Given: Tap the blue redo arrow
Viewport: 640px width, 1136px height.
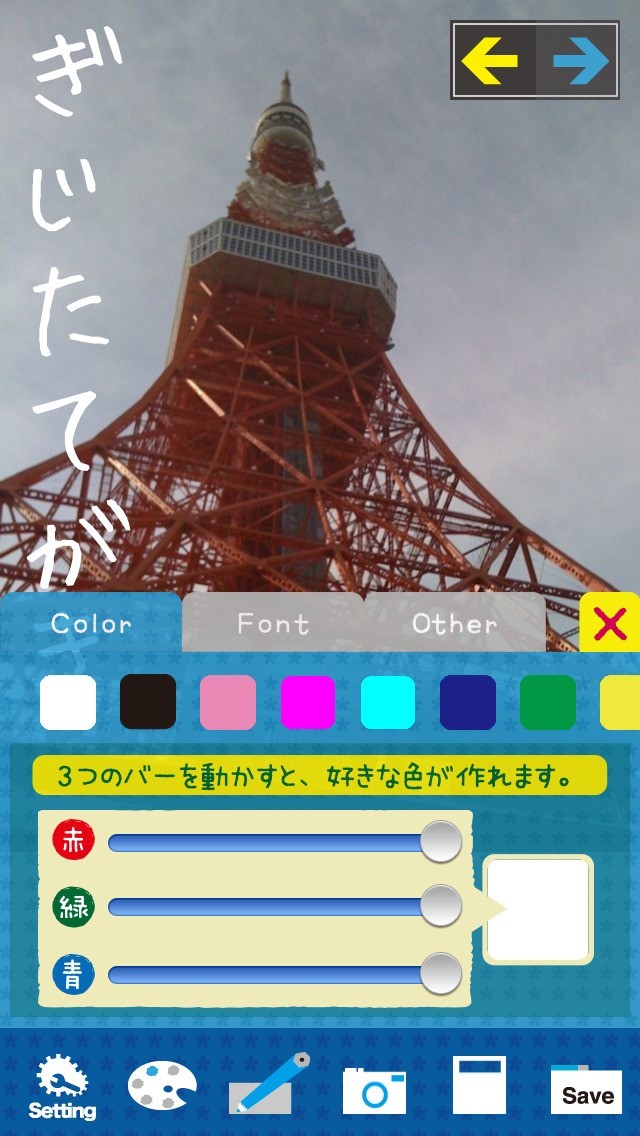Looking at the screenshot, I should (x=580, y=61).
